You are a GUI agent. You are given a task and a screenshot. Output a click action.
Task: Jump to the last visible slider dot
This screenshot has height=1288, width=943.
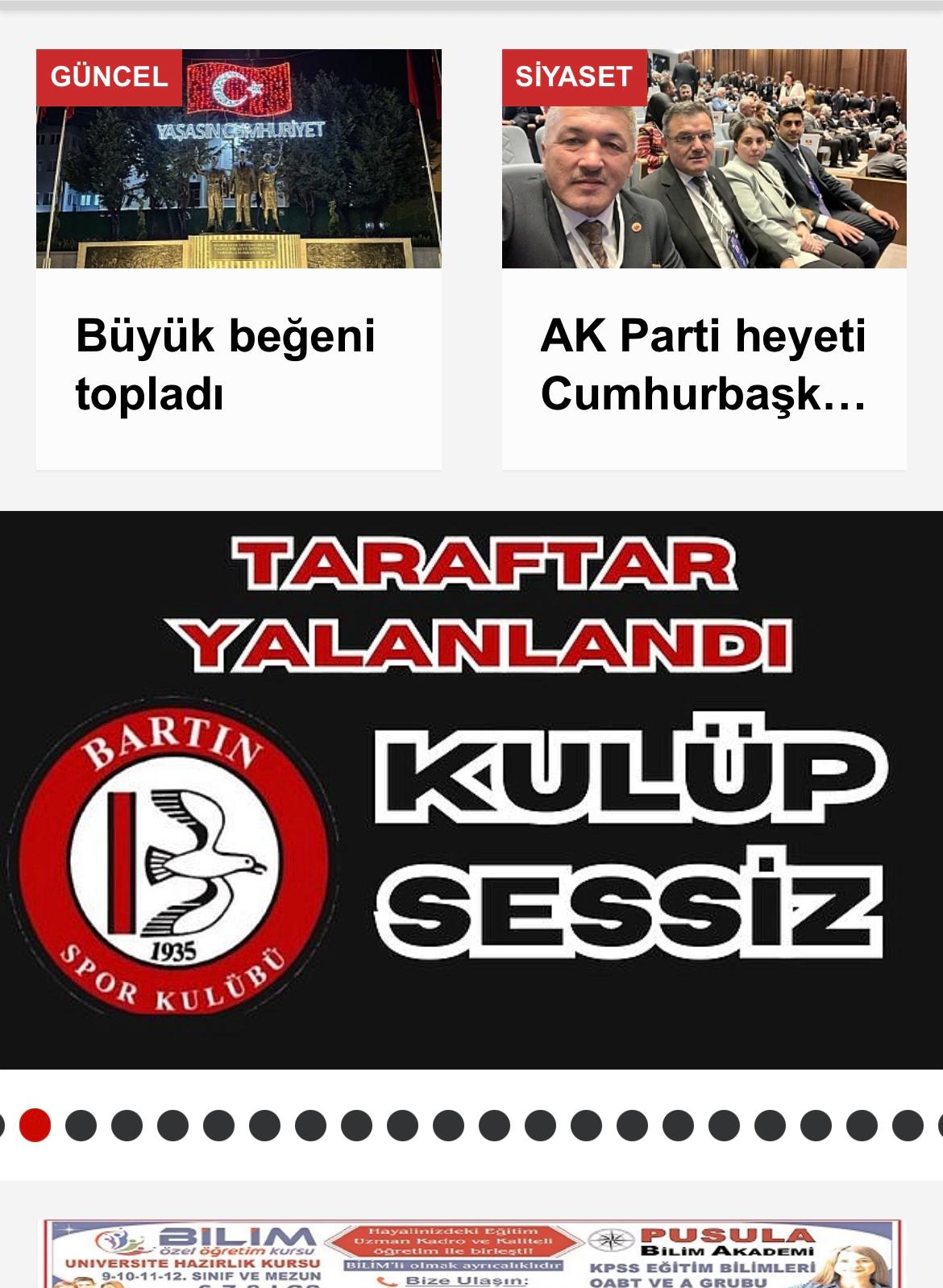click(x=908, y=1125)
